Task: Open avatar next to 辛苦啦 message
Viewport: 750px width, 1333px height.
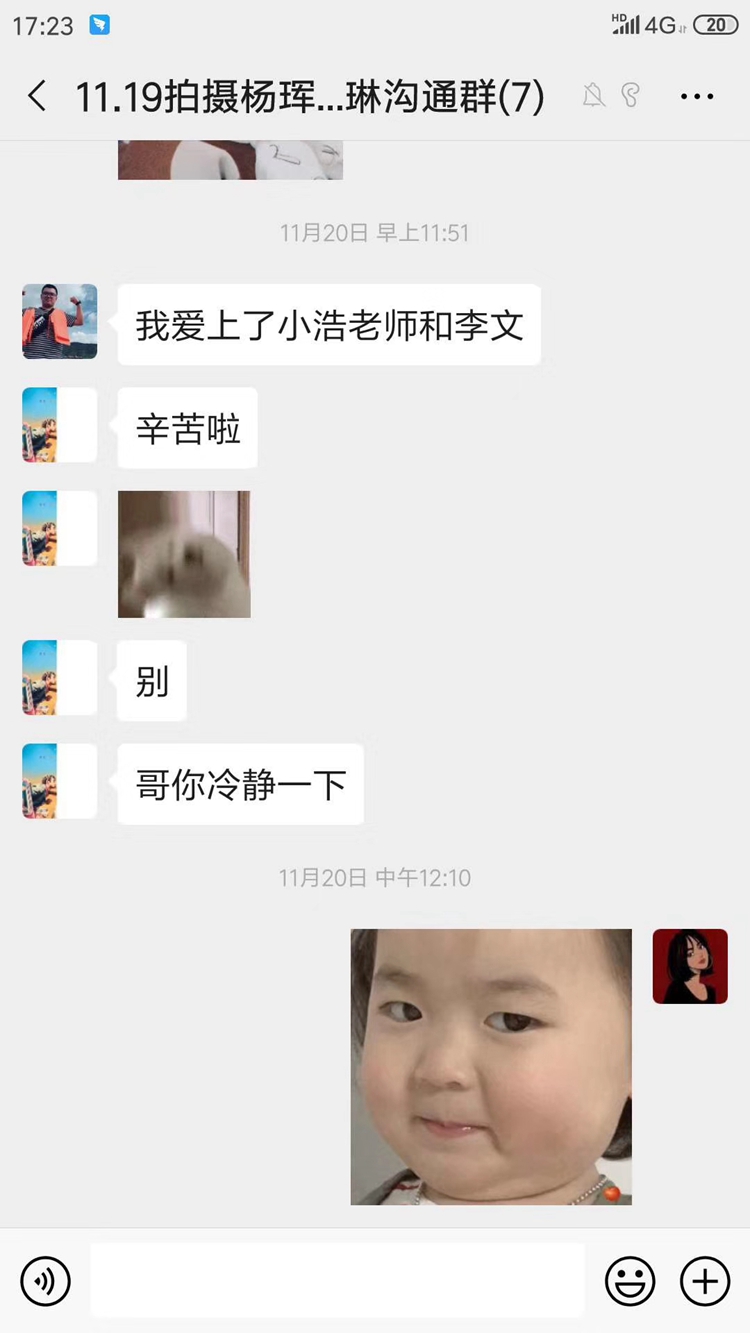Action: [60, 425]
